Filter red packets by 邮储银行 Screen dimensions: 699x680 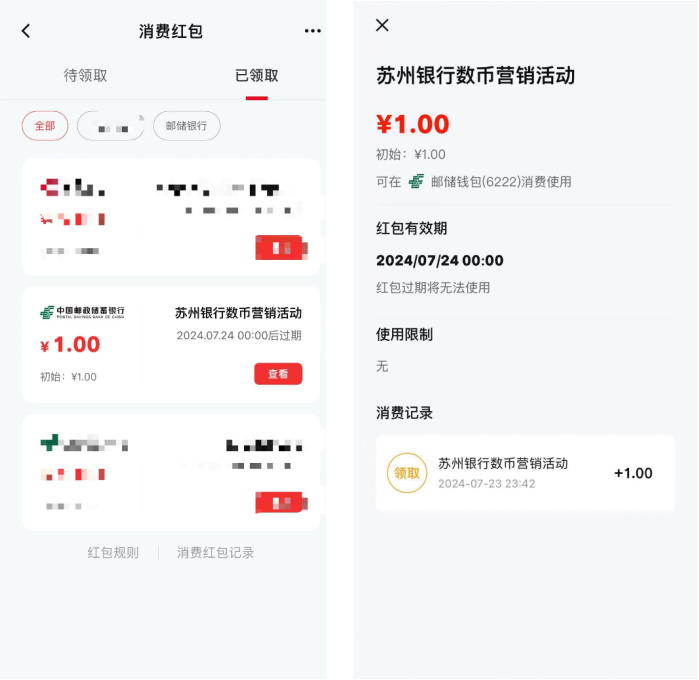click(186, 126)
